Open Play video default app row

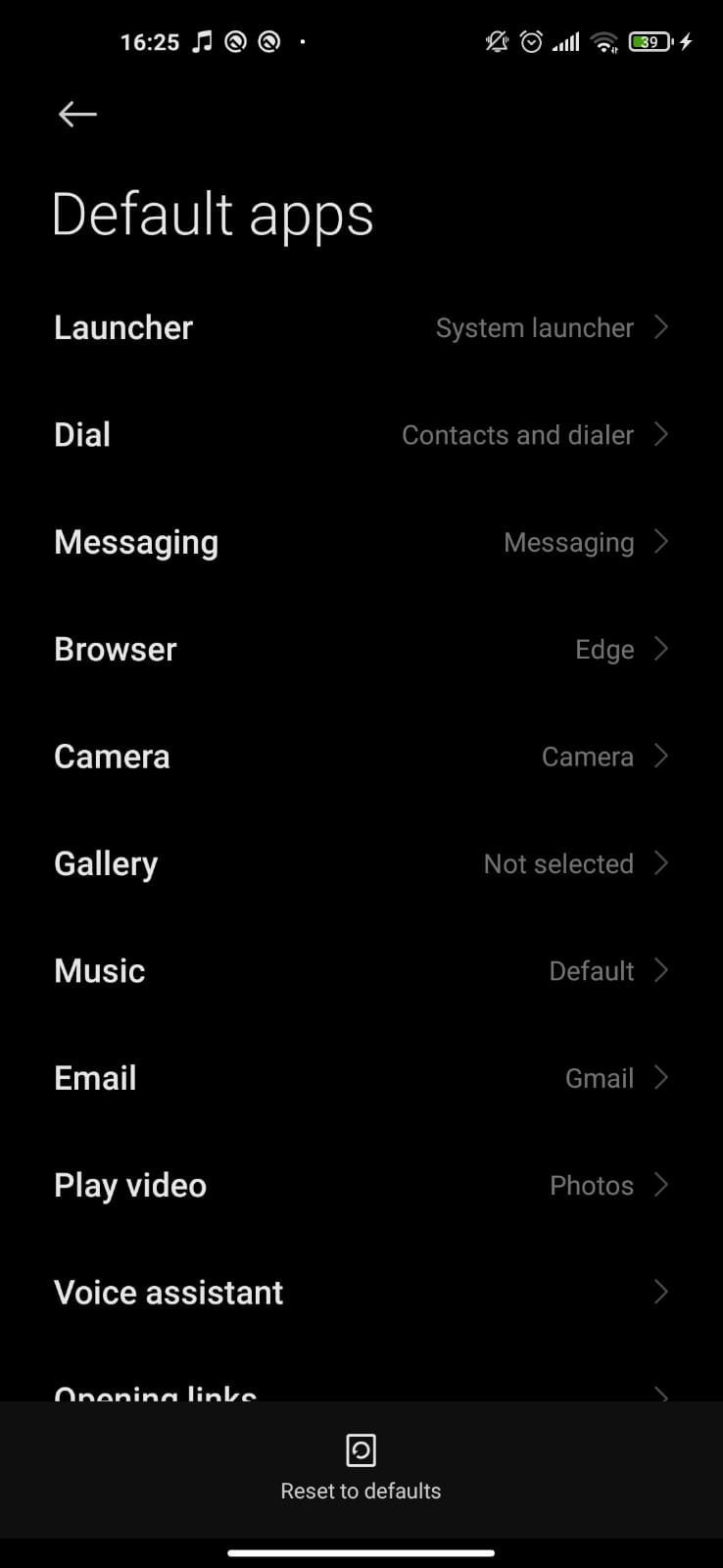click(361, 1185)
